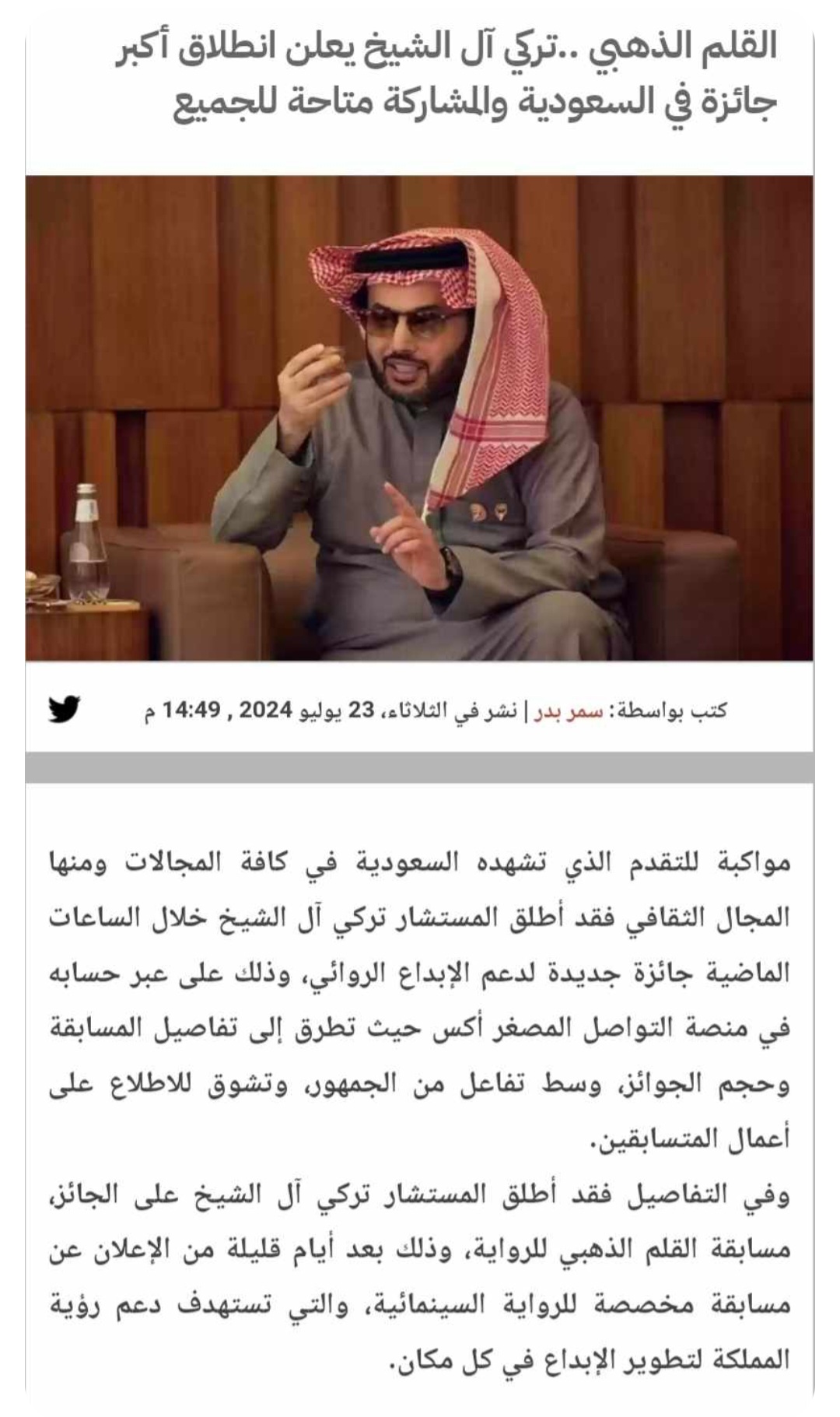Open the article's main photo

coord(419,418)
